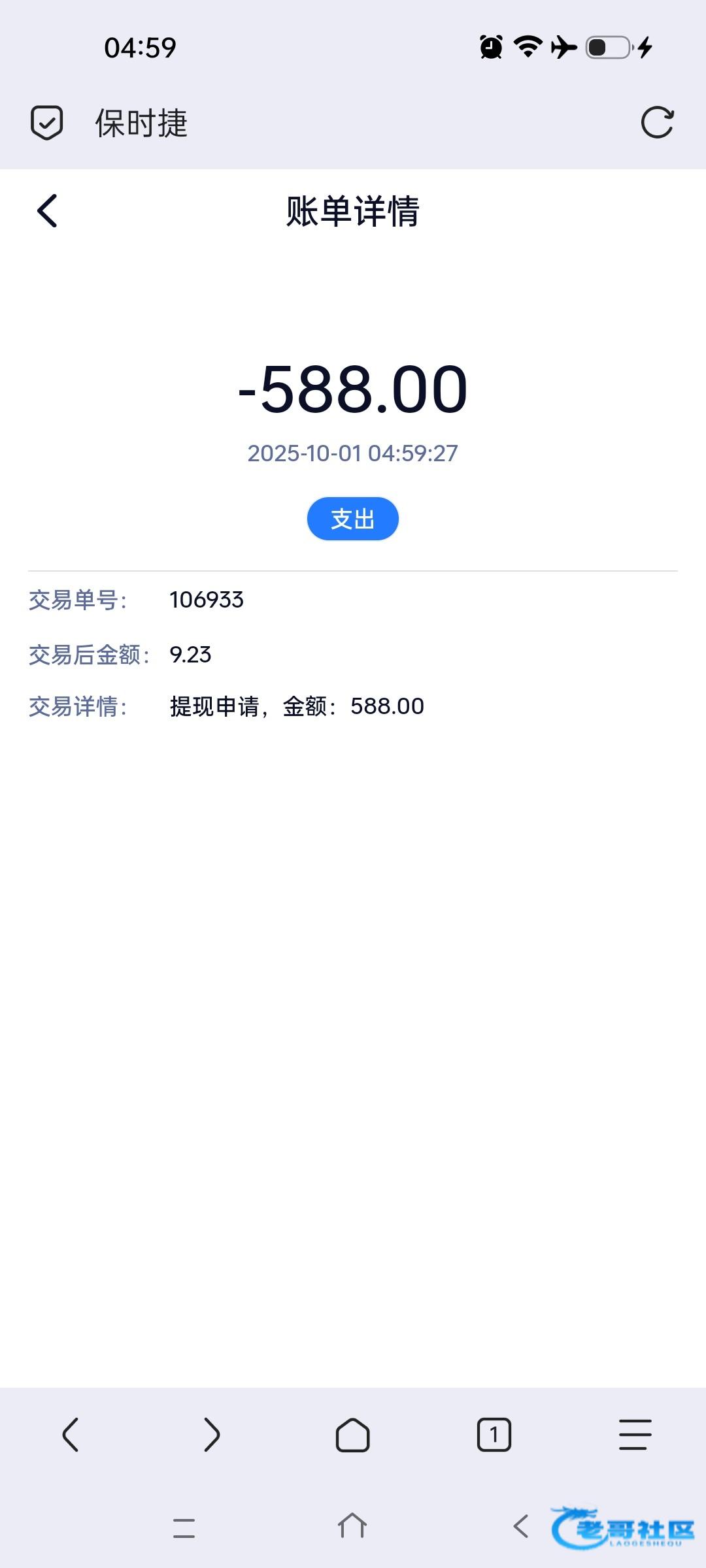Navigate back in browser history
Viewport: 706px width, 1568px height.
pos(71,1435)
